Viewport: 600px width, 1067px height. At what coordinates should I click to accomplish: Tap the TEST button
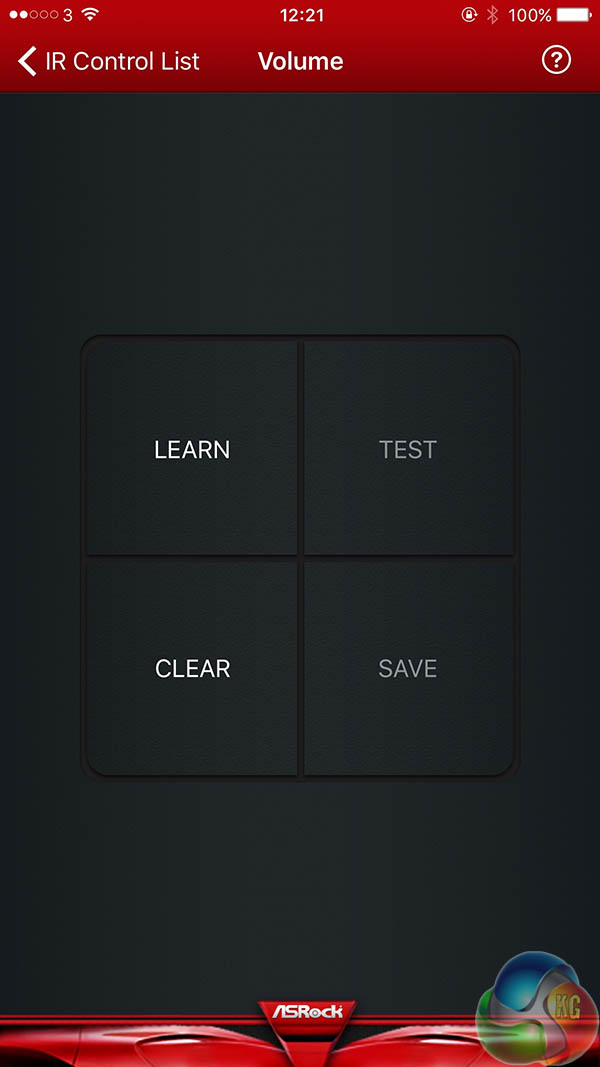tap(408, 449)
